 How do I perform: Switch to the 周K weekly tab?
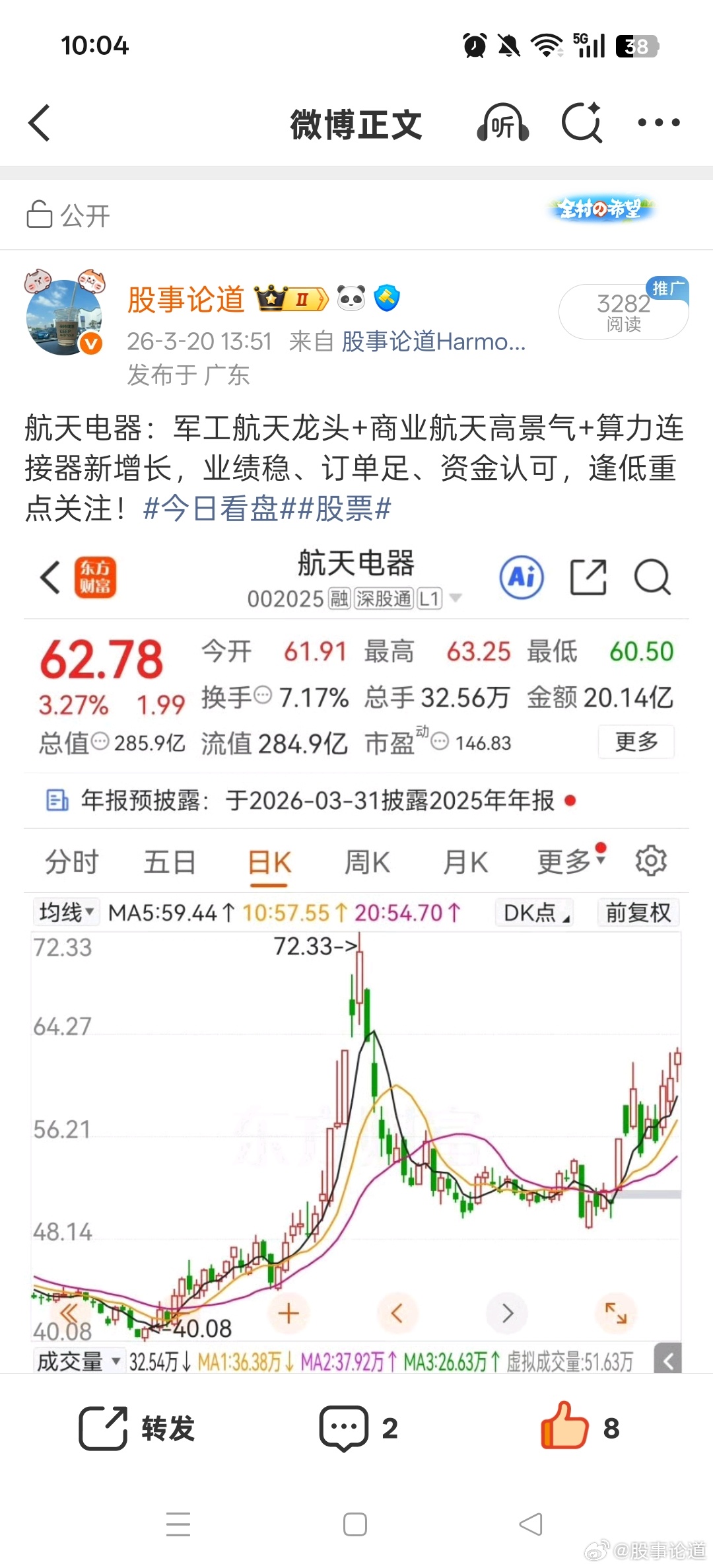click(366, 861)
